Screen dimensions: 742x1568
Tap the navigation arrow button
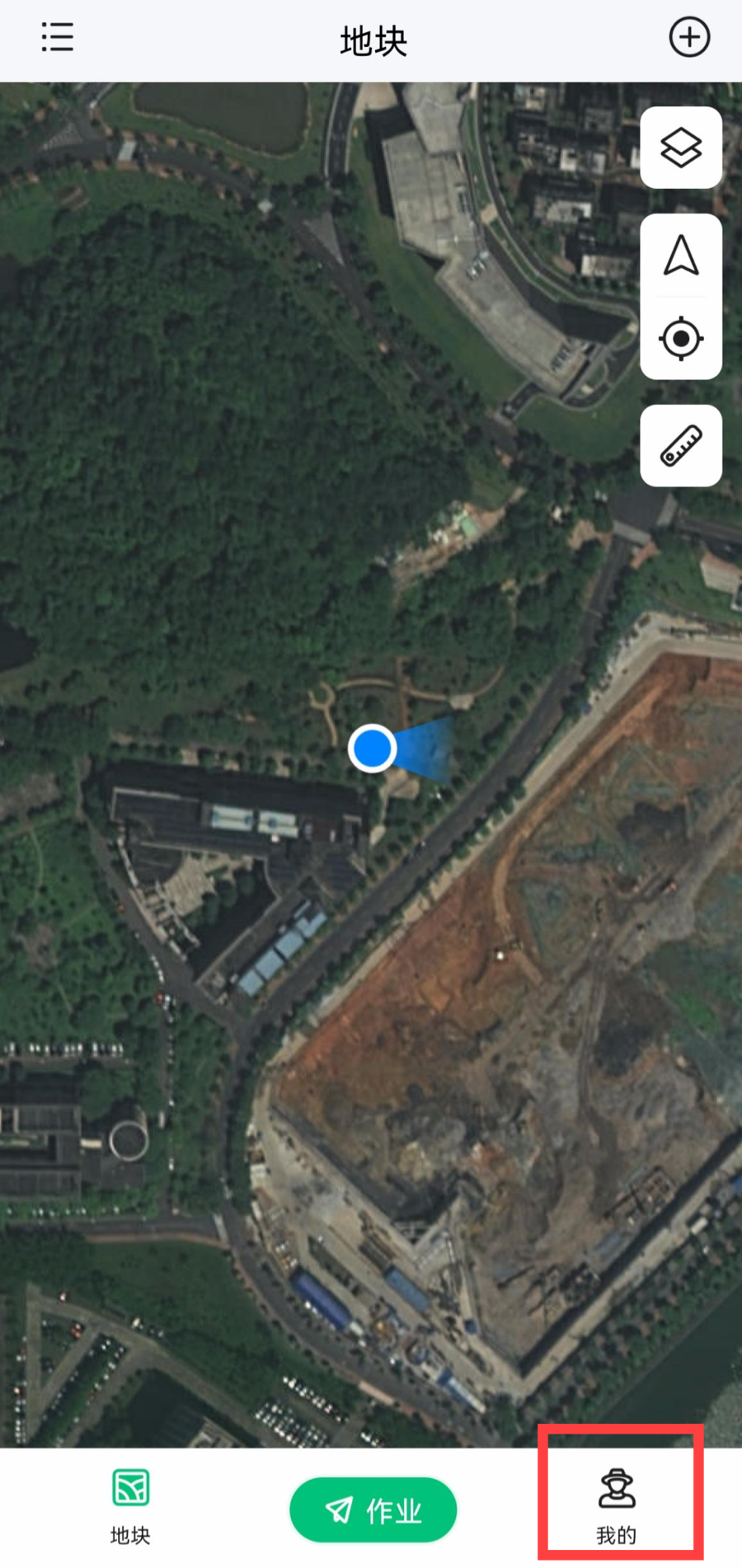[x=681, y=256]
